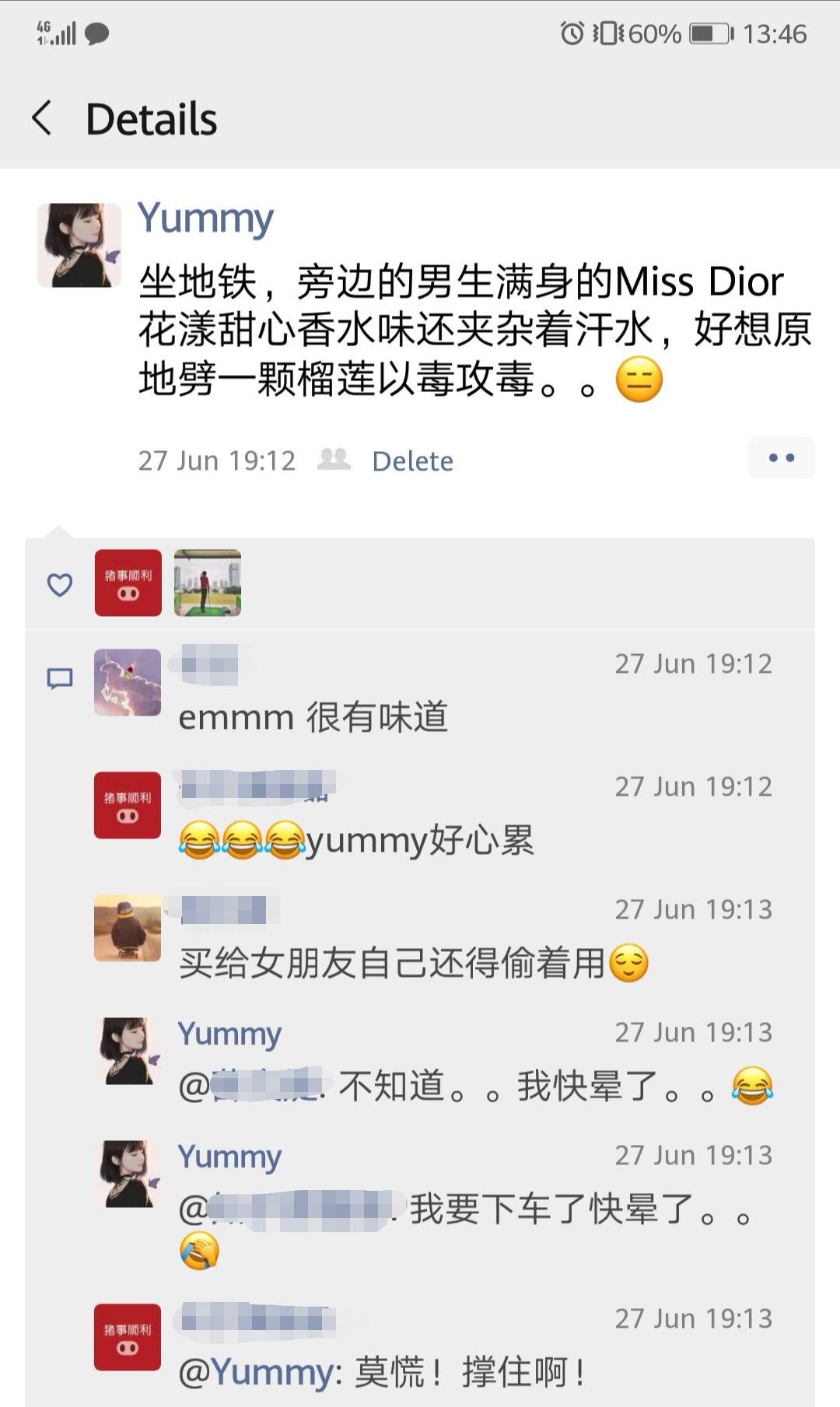View the post's audience visibility icon
This screenshot has height=1407, width=840.
point(334,460)
